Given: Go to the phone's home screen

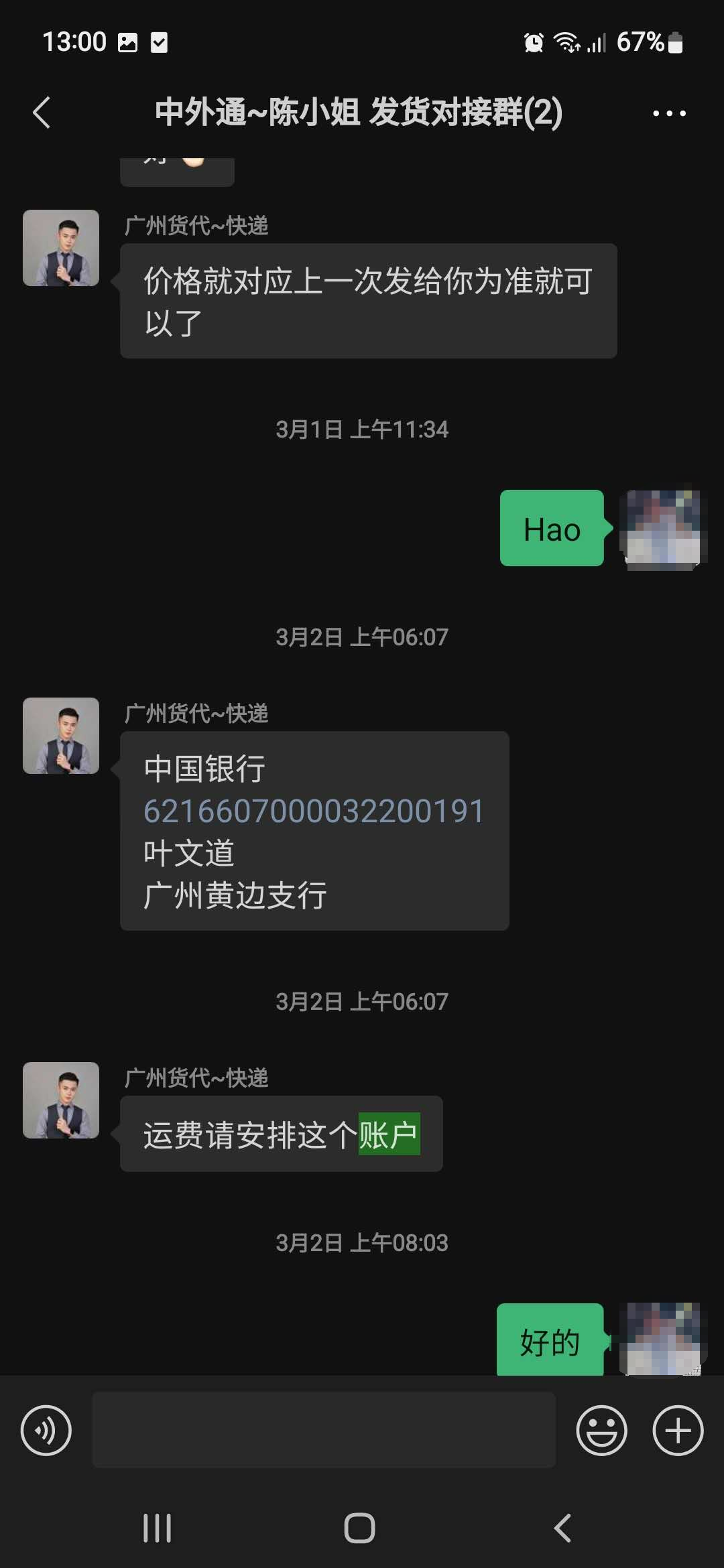Looking at the screenshot, I should (x=360, y=1528).
